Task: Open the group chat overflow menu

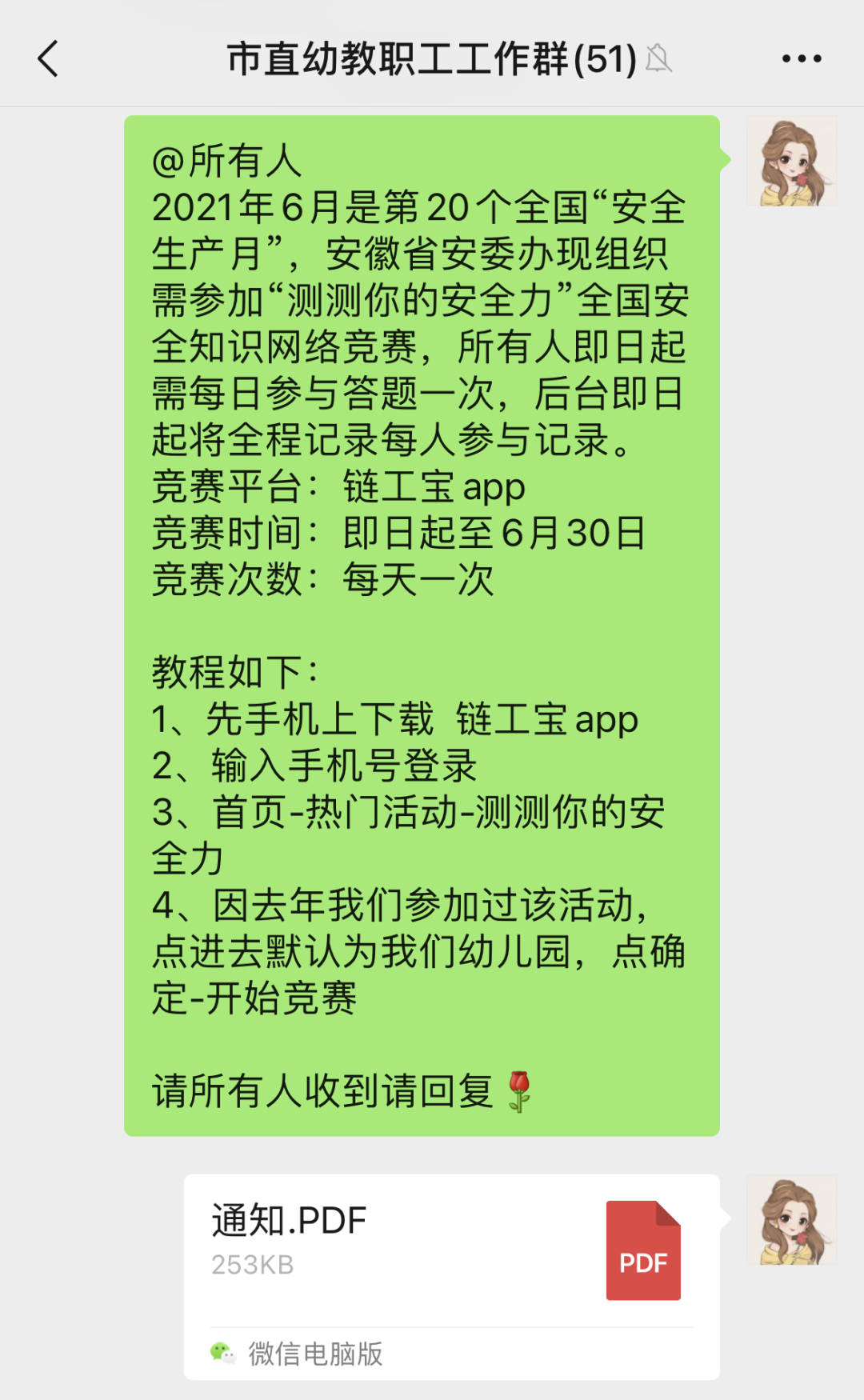Action: click(x=801, y=59)
